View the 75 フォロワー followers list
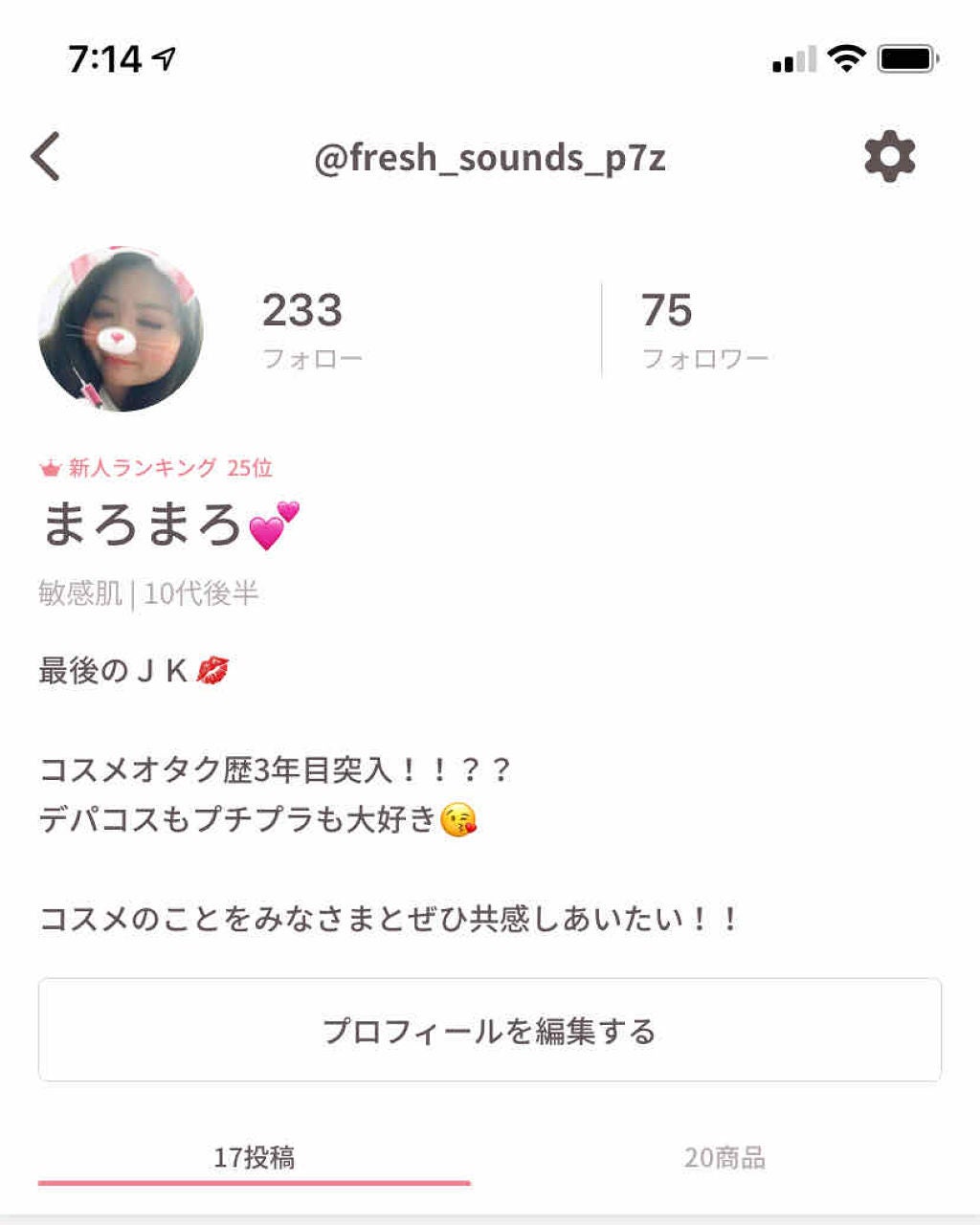The width and height of the screenshot is (980, 1225). coord(704,329)
